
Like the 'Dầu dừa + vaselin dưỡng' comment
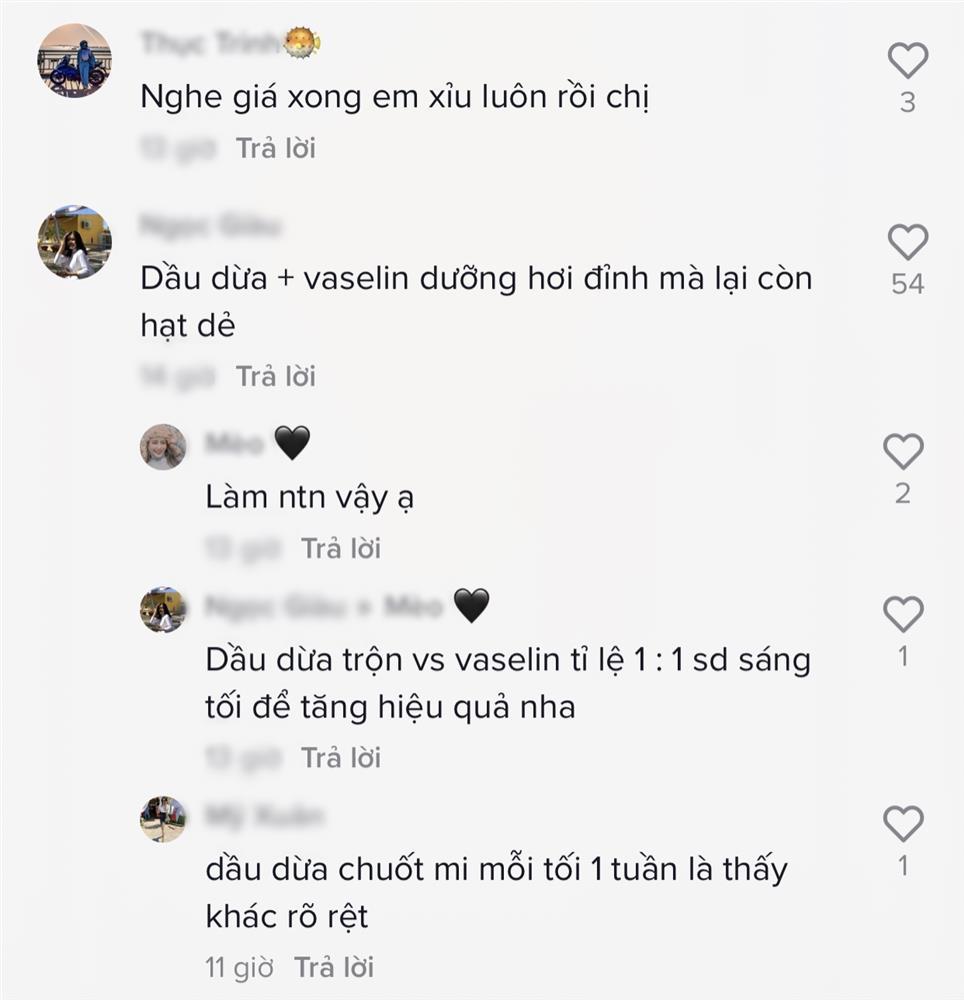(907, 242)
